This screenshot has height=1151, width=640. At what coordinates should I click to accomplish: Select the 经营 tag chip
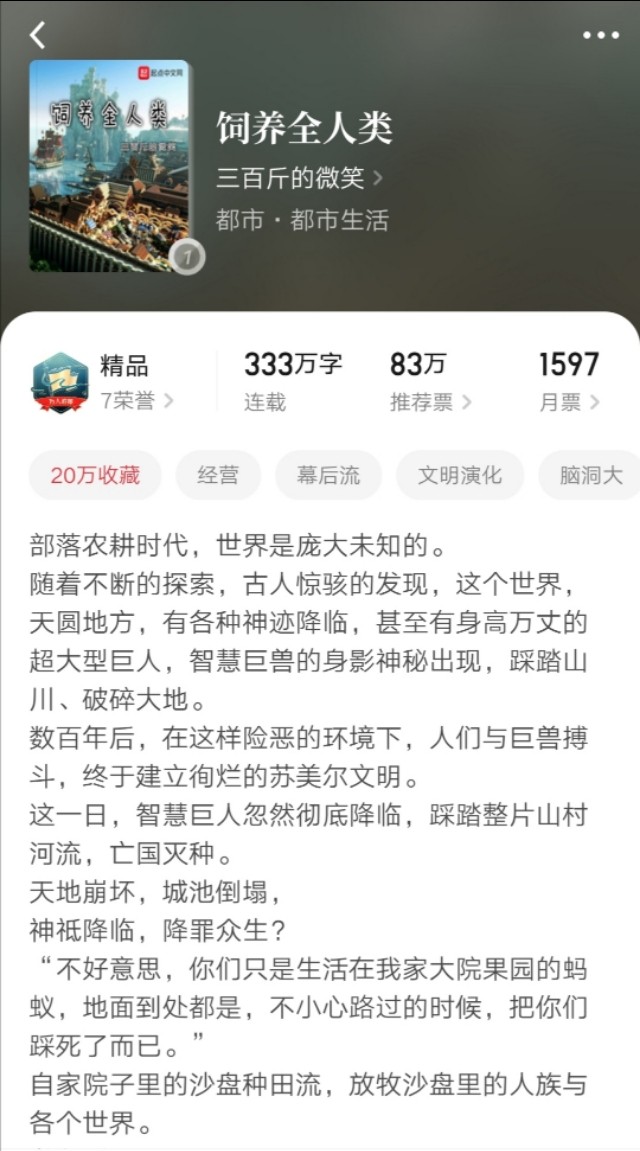pyautogui.click(x=218, y=475)
